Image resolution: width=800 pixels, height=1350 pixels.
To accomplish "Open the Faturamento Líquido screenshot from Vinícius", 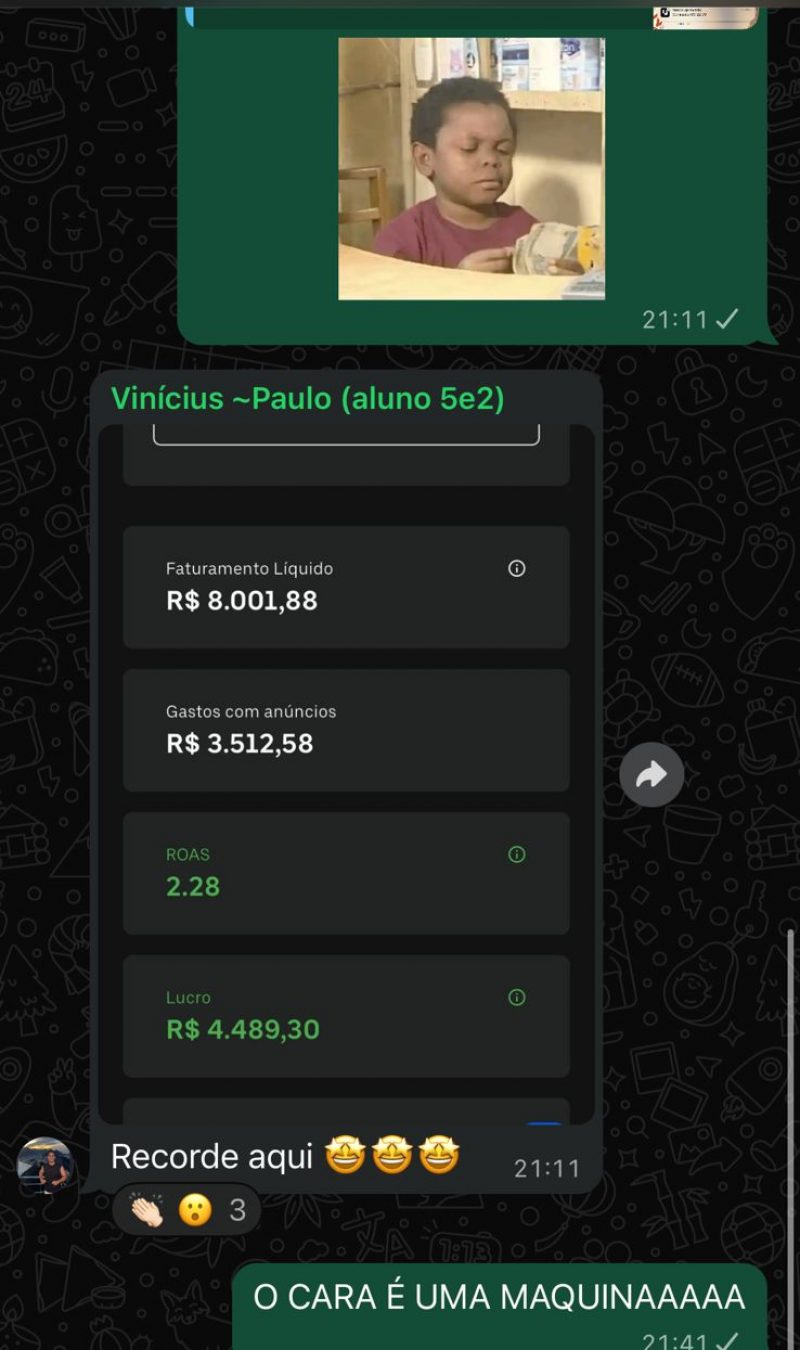I will (x=346, y=770).
